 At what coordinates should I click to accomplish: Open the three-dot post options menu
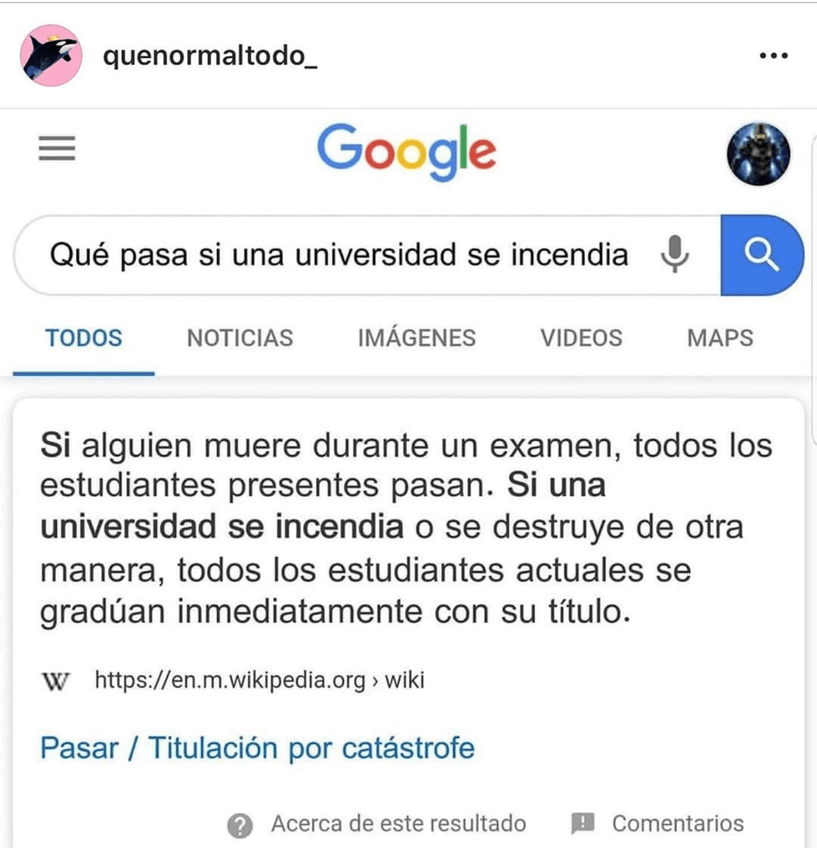tap(771, 56)
